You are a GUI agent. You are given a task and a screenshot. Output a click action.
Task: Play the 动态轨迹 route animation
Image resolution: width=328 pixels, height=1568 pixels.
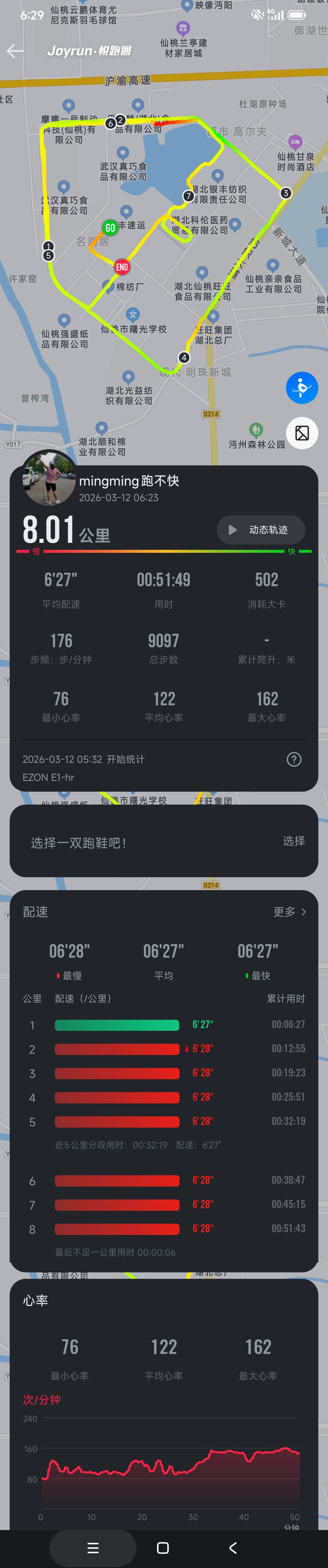[261, 530]
